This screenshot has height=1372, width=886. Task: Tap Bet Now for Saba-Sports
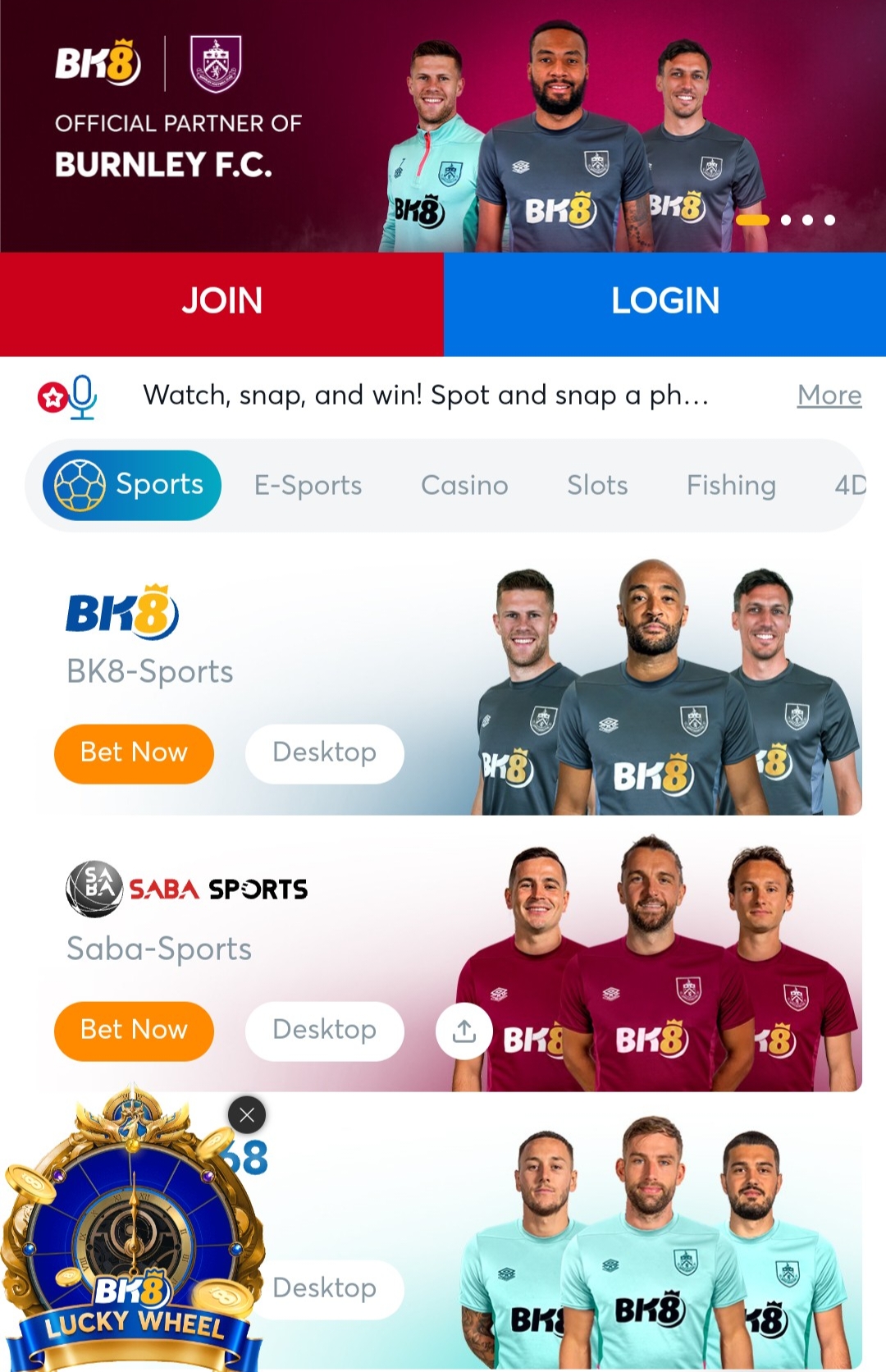134,1030
